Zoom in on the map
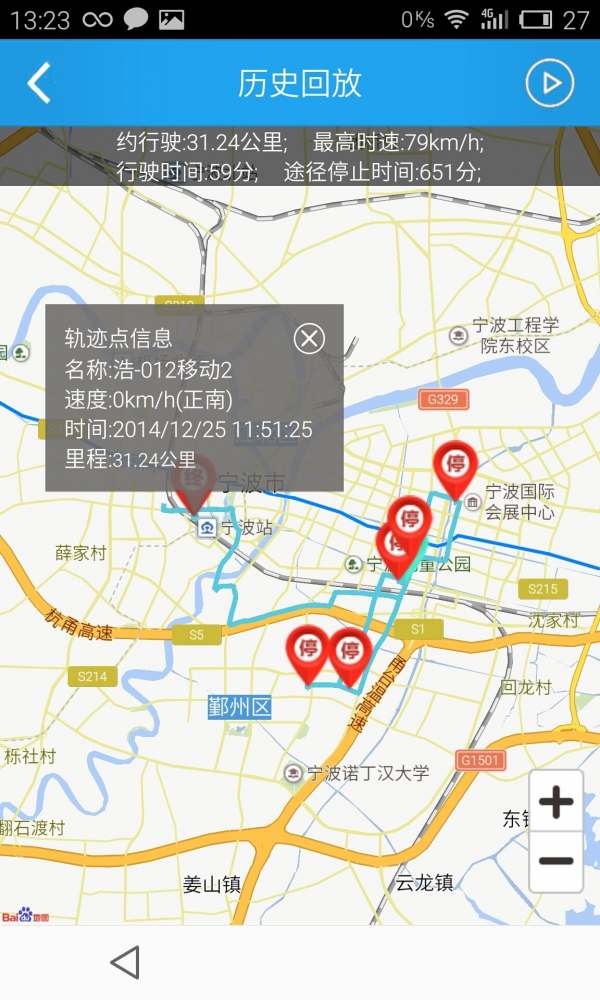Viewport: 600px width, 1000px height. [556, 802]
